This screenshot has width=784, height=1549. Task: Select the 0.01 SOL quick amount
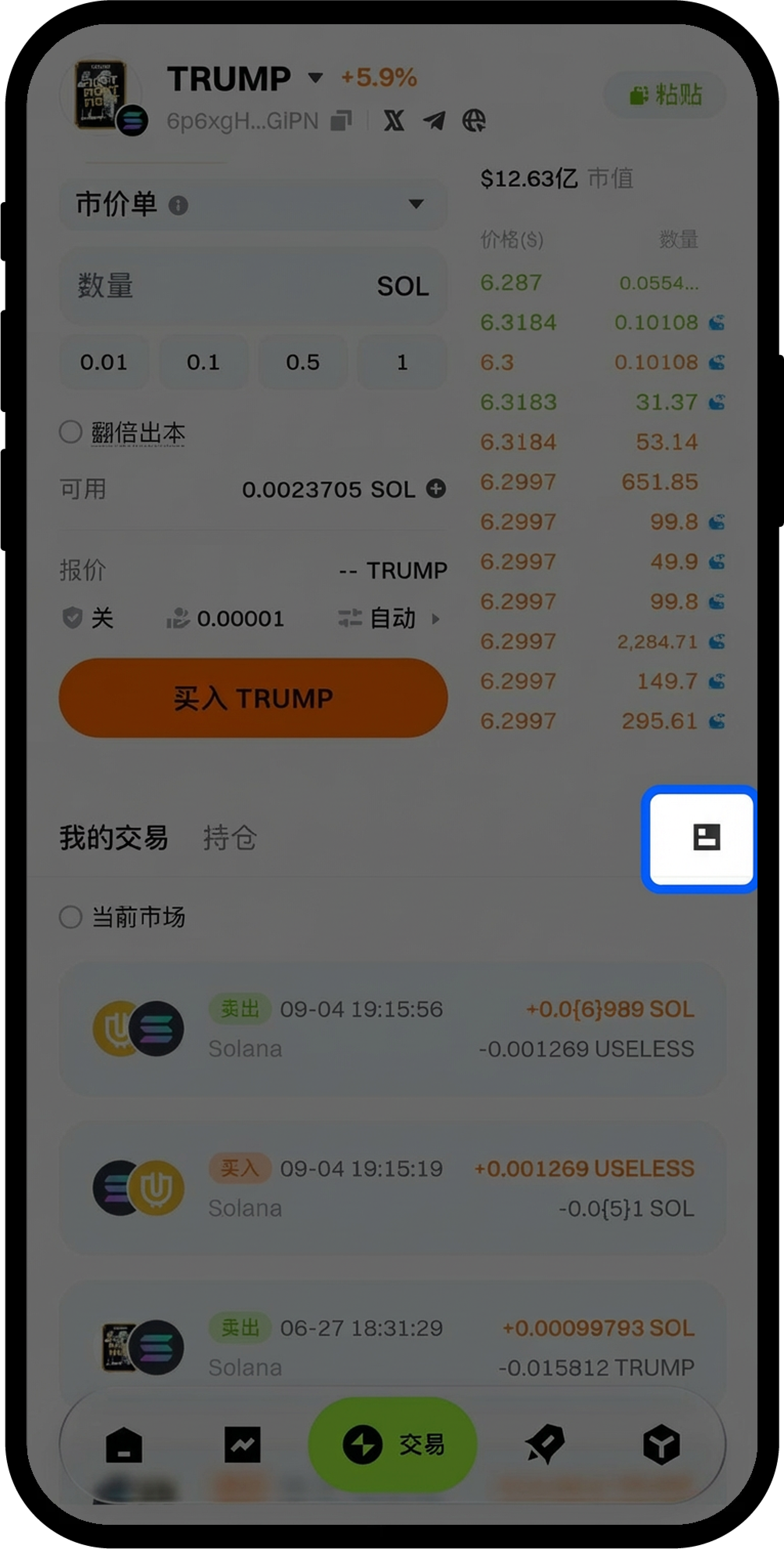(x=104, y=362)
